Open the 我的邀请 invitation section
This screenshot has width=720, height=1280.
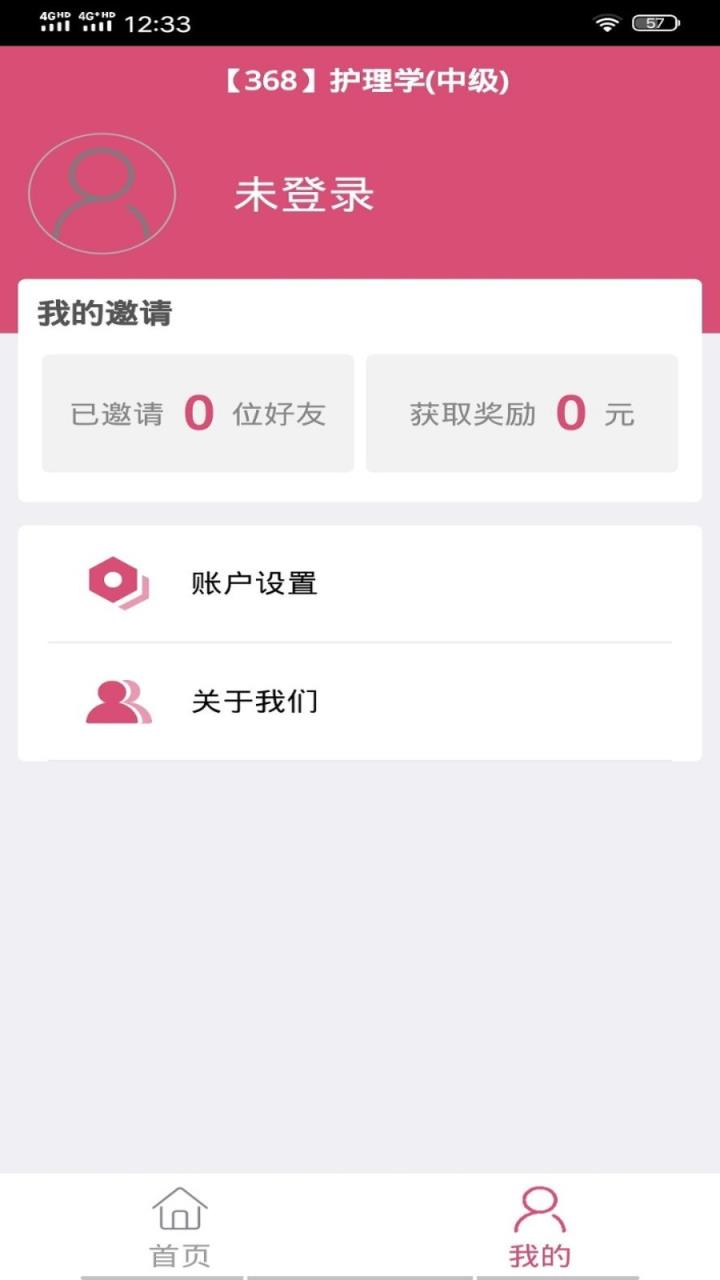[104, 311]
